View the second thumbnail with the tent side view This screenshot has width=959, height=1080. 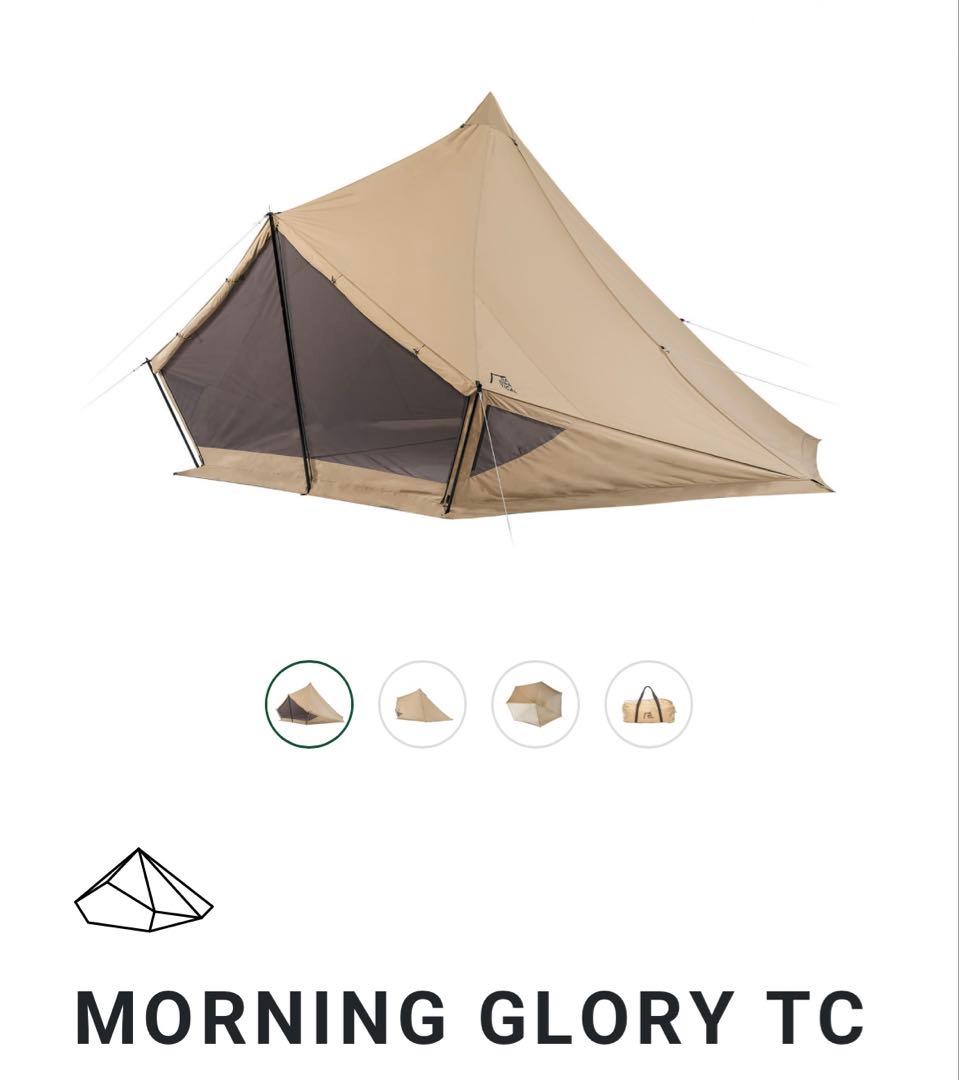pos(422,704)
